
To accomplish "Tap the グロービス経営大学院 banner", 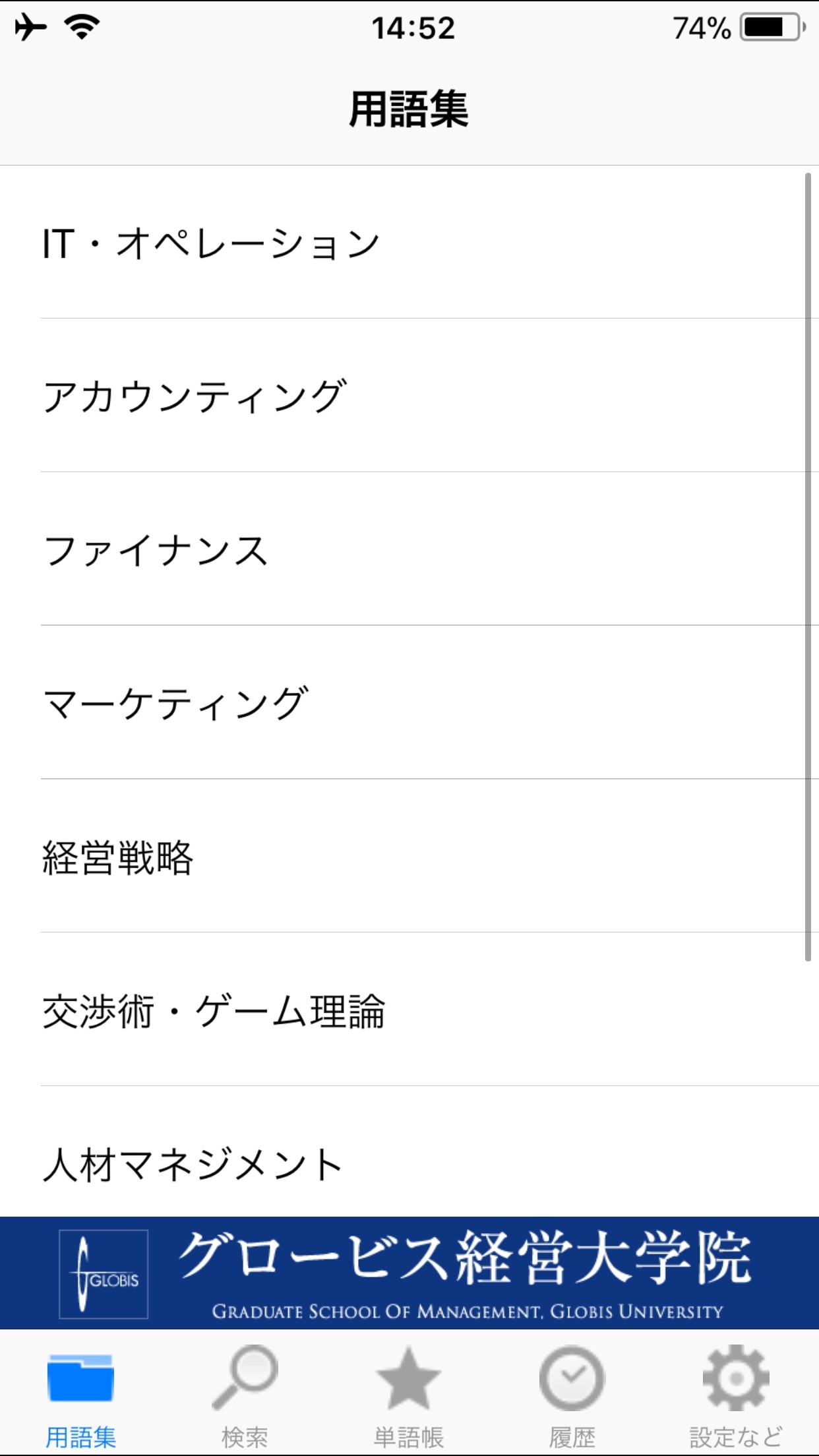I will click(409, 1273).
